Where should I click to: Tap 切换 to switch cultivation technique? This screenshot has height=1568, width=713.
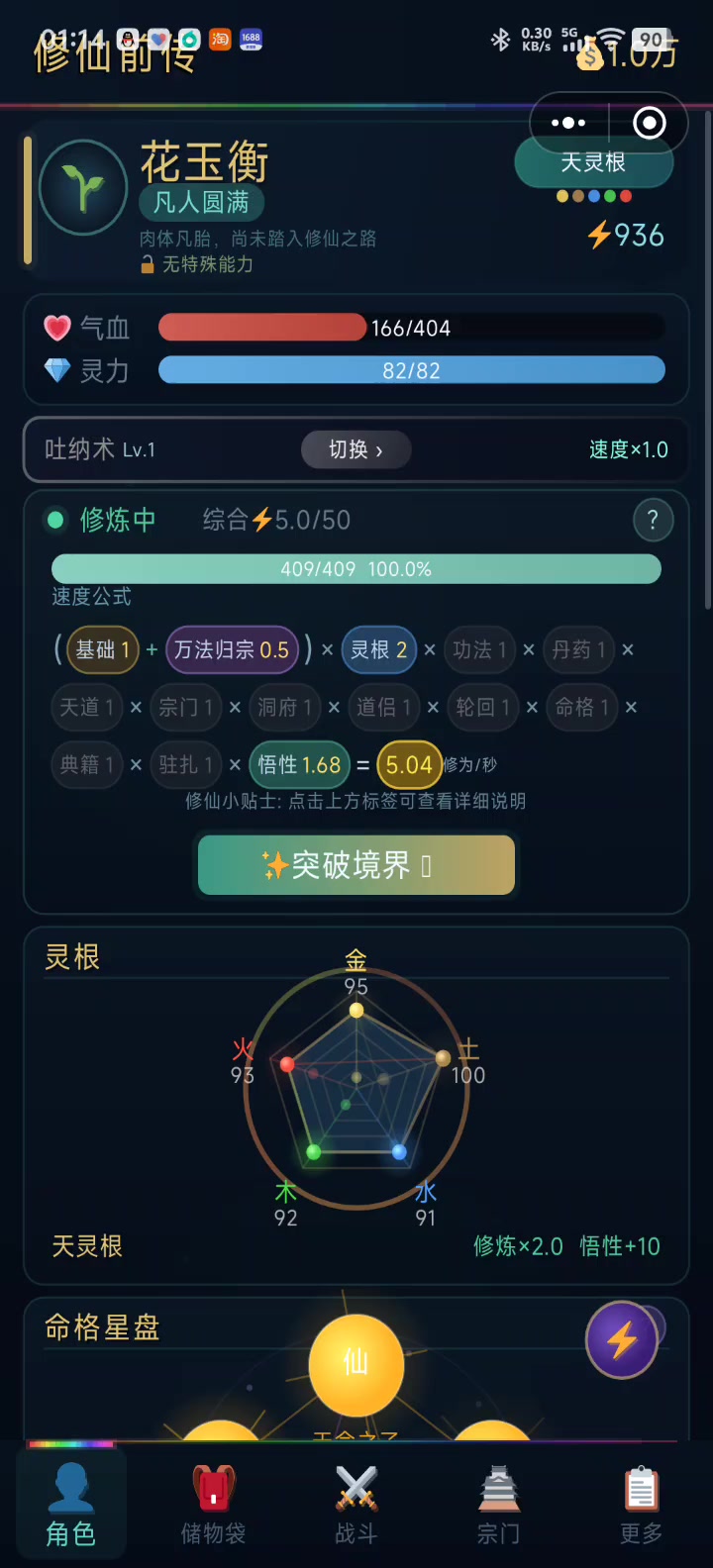pyautogui.click(x=356, y=450)
